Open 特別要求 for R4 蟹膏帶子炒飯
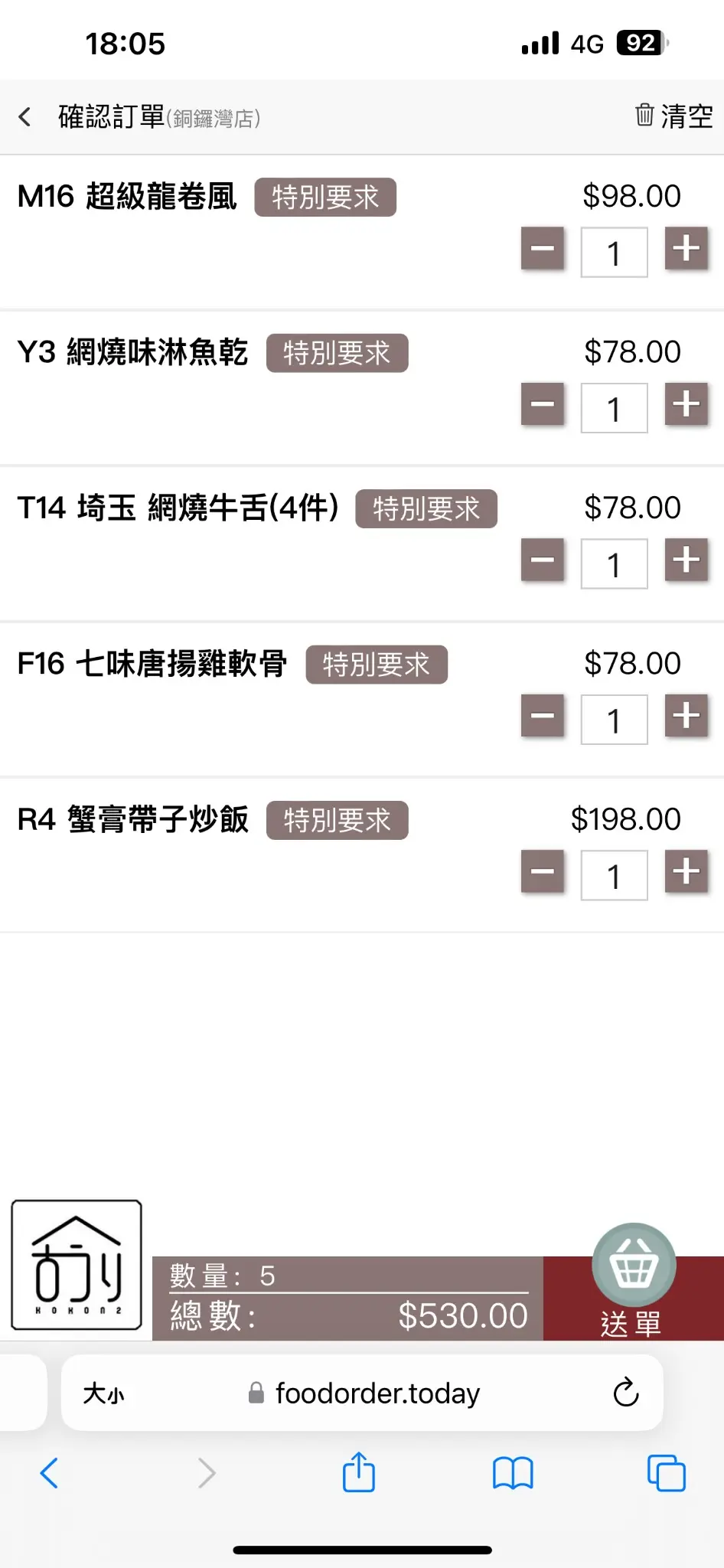Image resolution: width=724 pixels, height=1568 pixels. tap(337, 820)
